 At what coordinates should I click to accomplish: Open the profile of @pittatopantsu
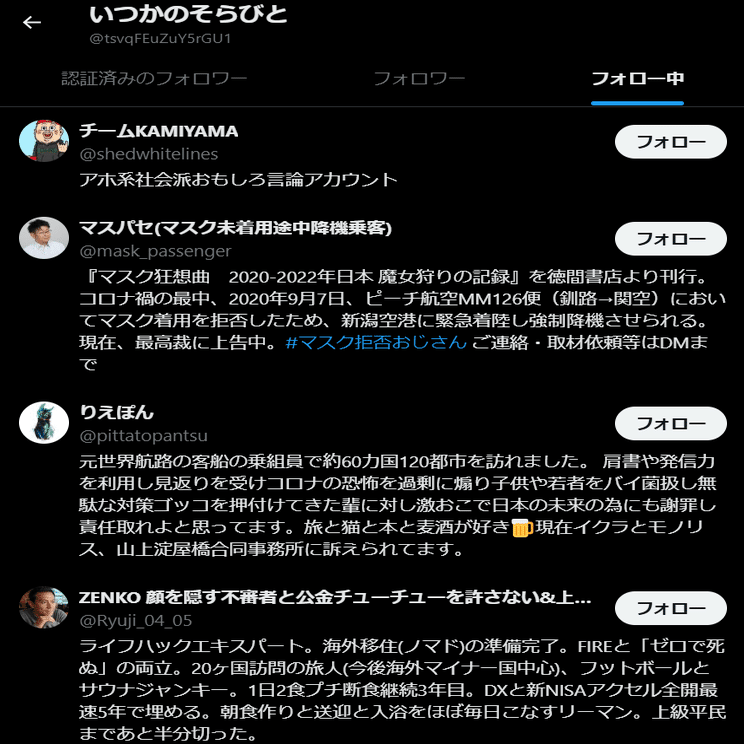[143, 435]
